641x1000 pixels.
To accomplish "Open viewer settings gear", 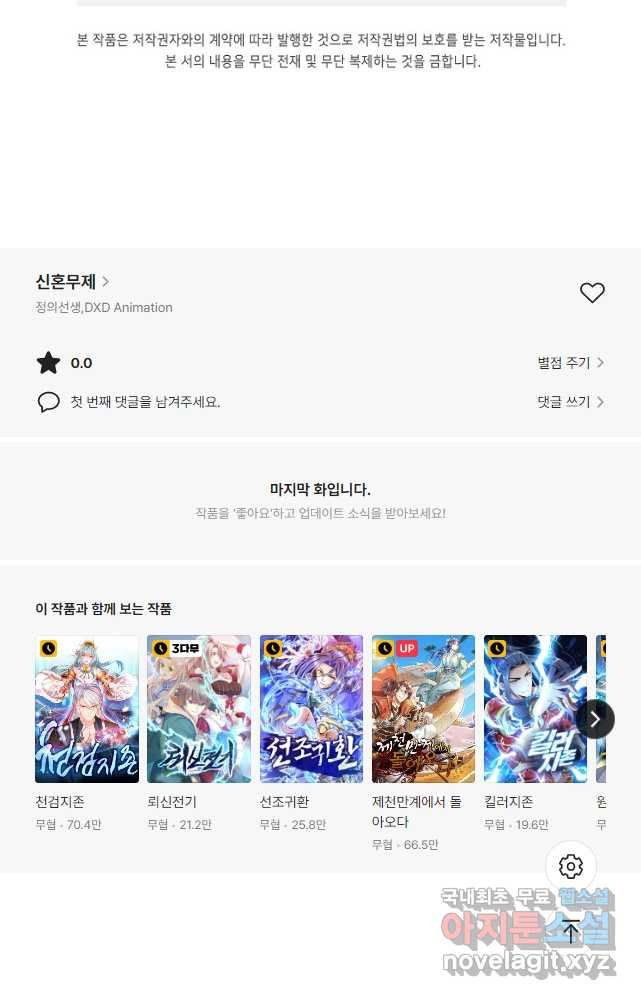I will [x=571, y=866].
